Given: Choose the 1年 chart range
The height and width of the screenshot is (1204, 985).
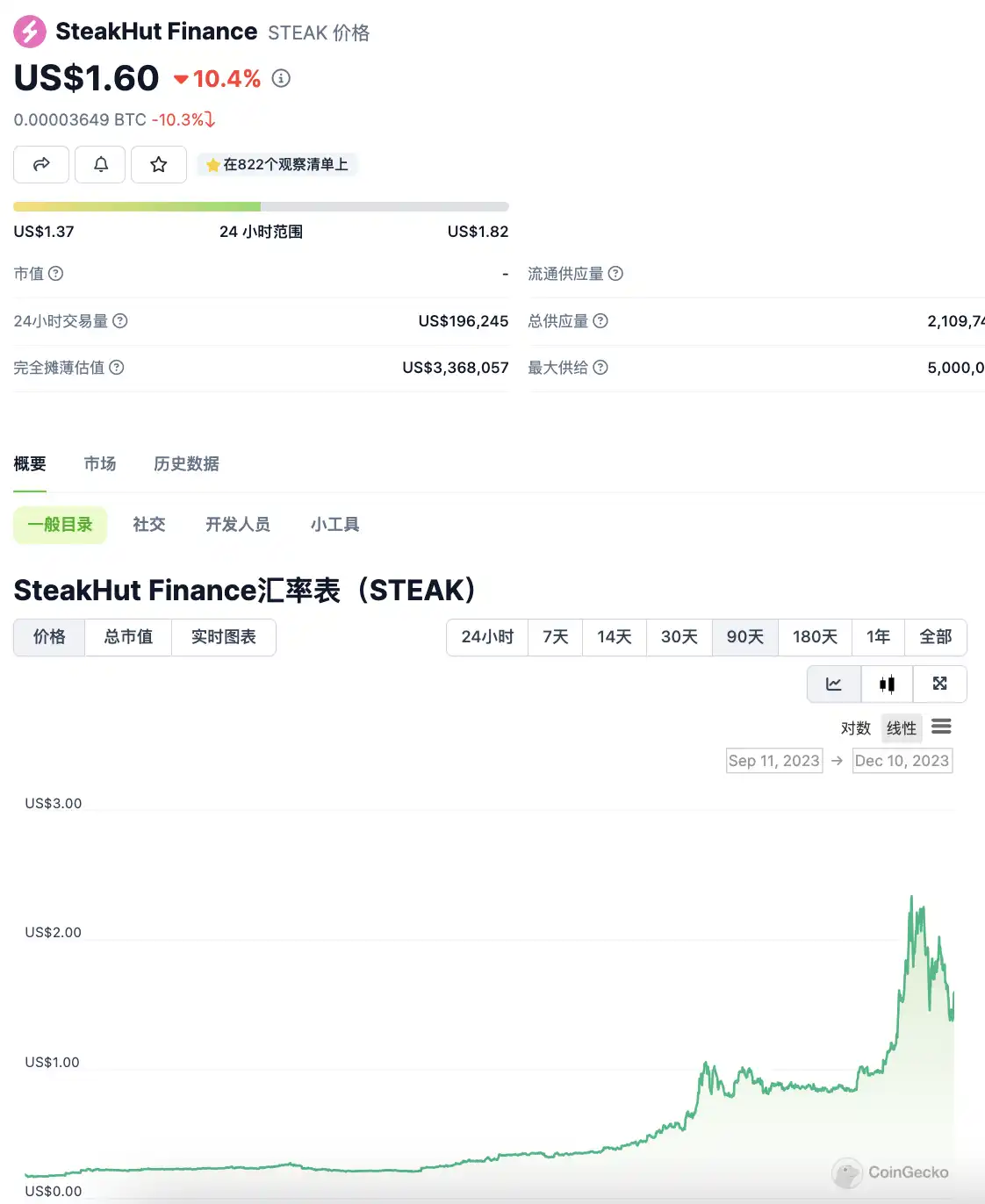Looking at the screenshot, I should pyautogui.click(x=878, y=637).
